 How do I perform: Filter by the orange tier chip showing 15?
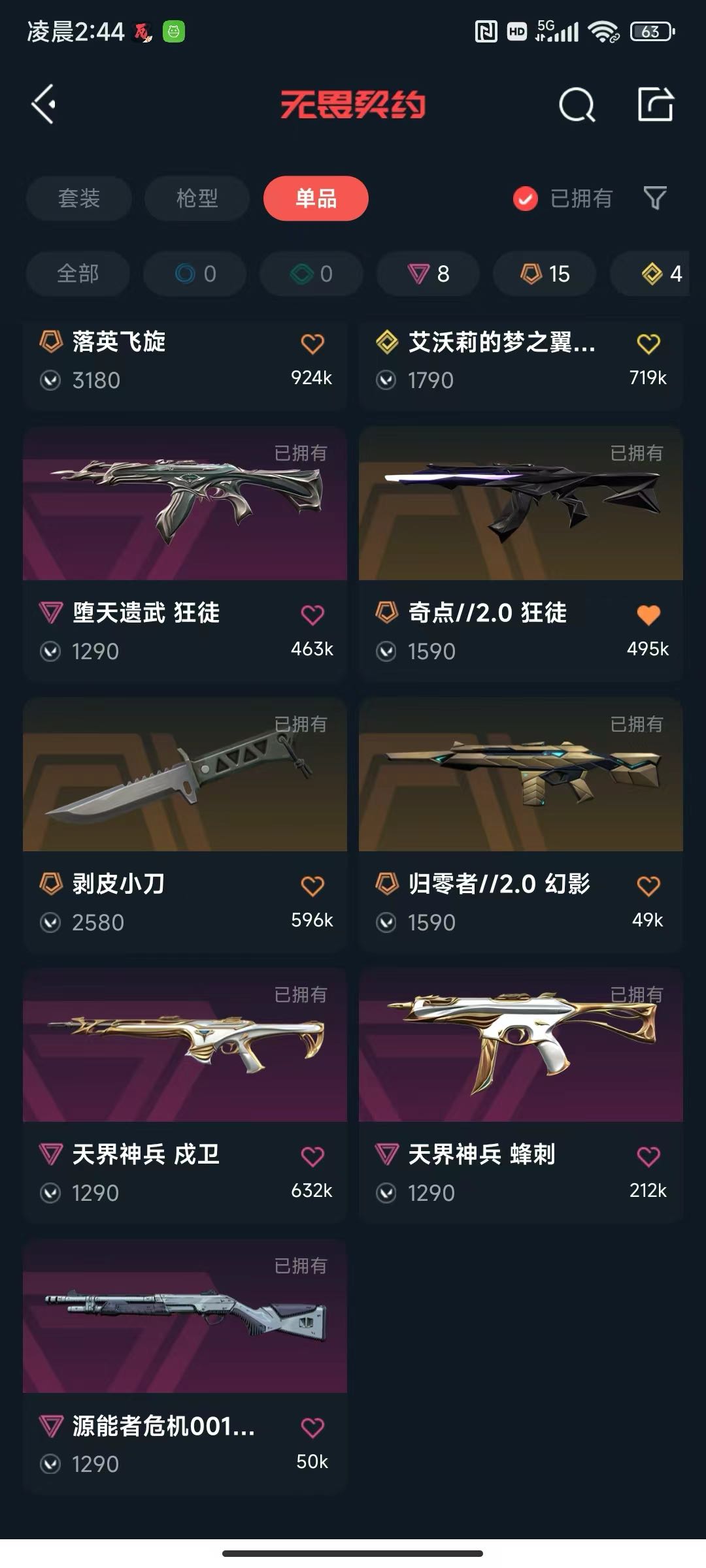pyautogui.click(x=545, y=273)
